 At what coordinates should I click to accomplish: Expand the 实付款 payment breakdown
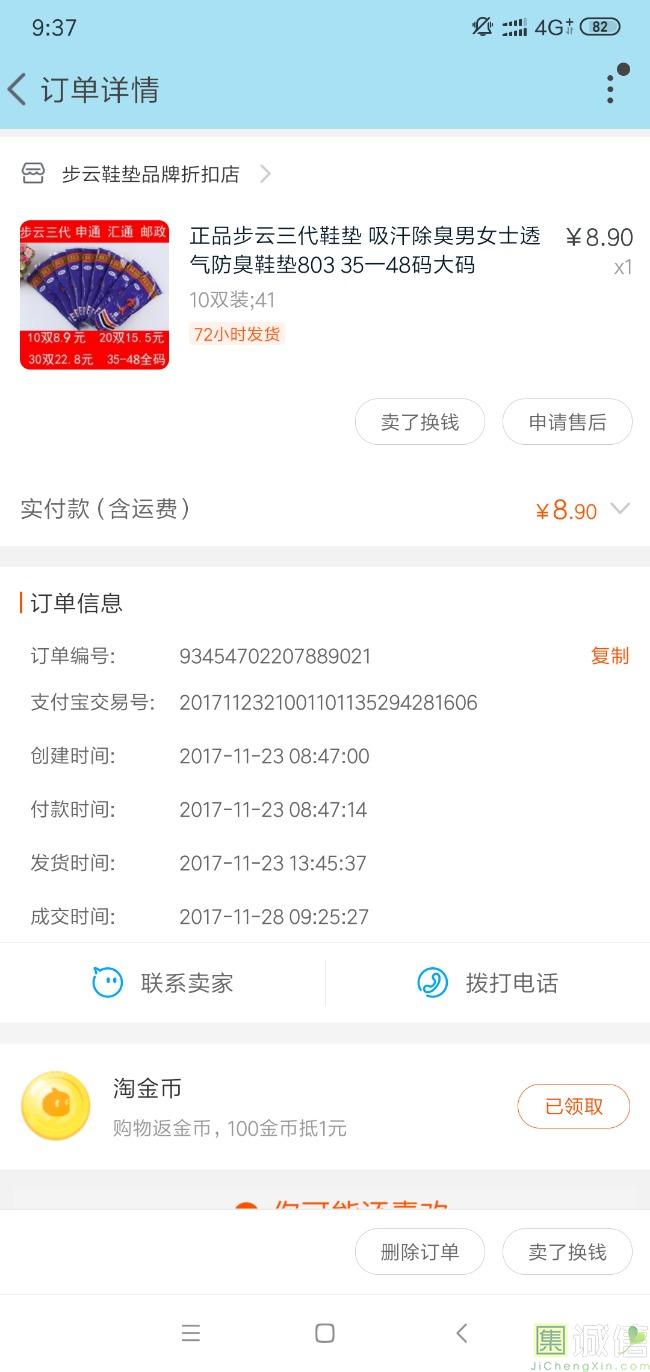tap(620, 509)
